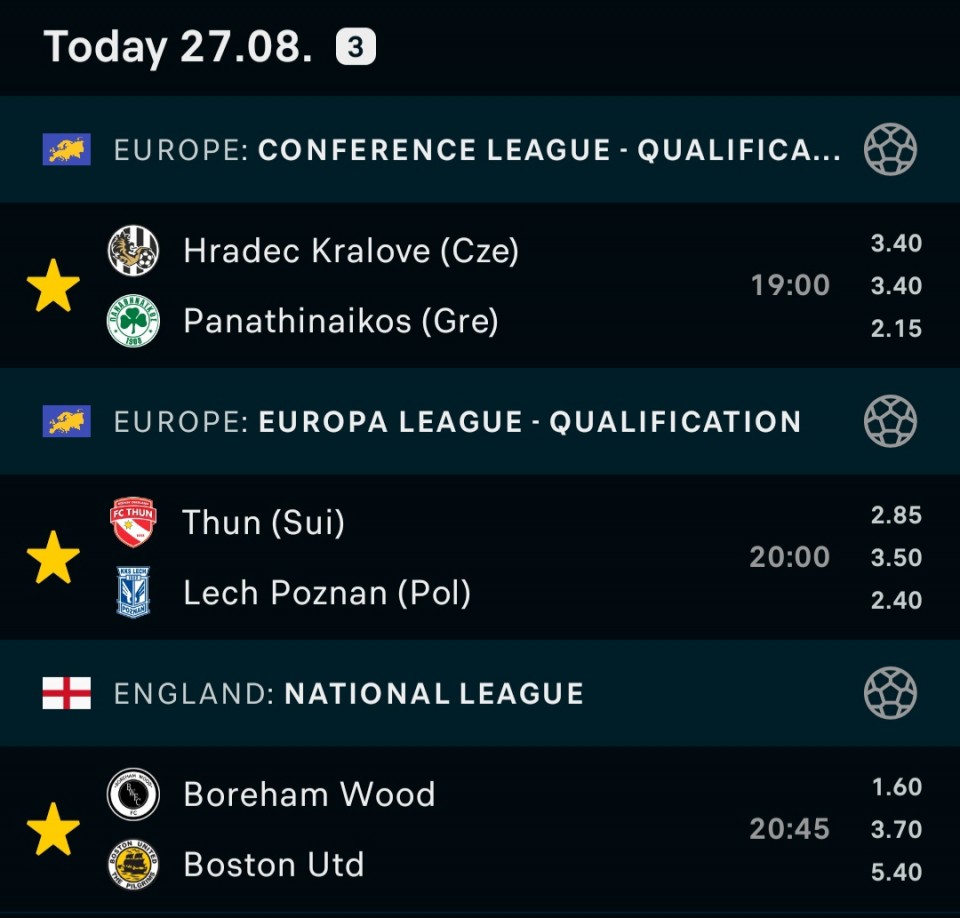
Task: Unfavorite the Hradec Kralove vs Panathinaikos match star
Action: (x=53, y=285)
